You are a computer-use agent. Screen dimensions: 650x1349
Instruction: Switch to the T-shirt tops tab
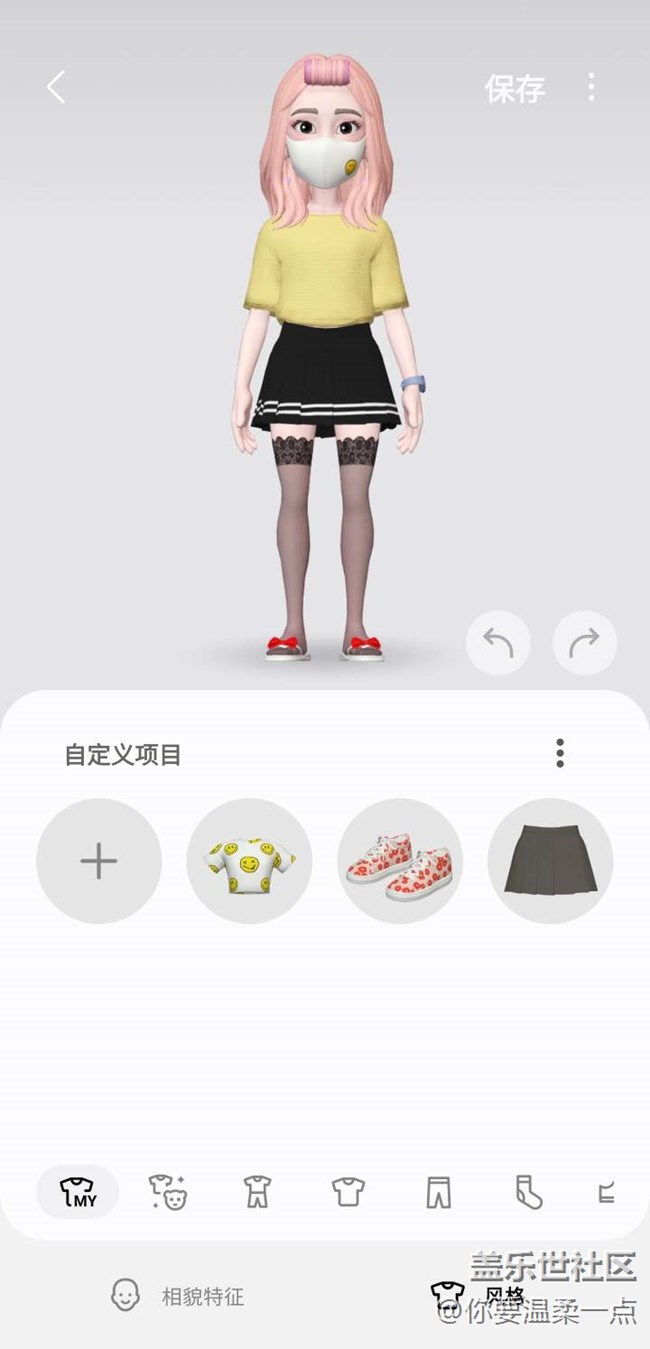(348, 1192)
